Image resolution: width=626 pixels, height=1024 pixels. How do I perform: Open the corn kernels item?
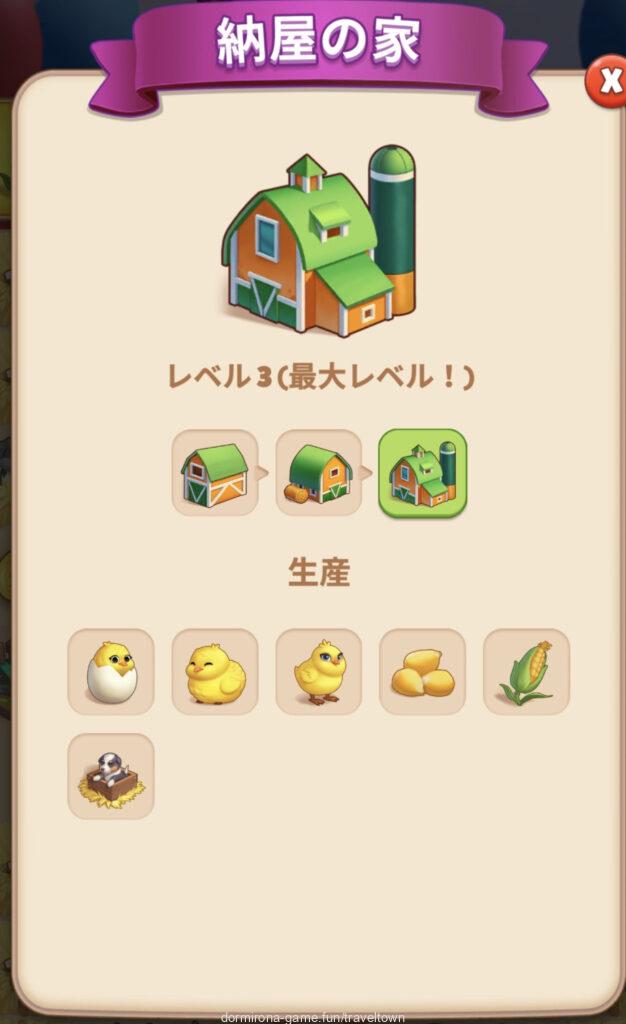[422, 672]
